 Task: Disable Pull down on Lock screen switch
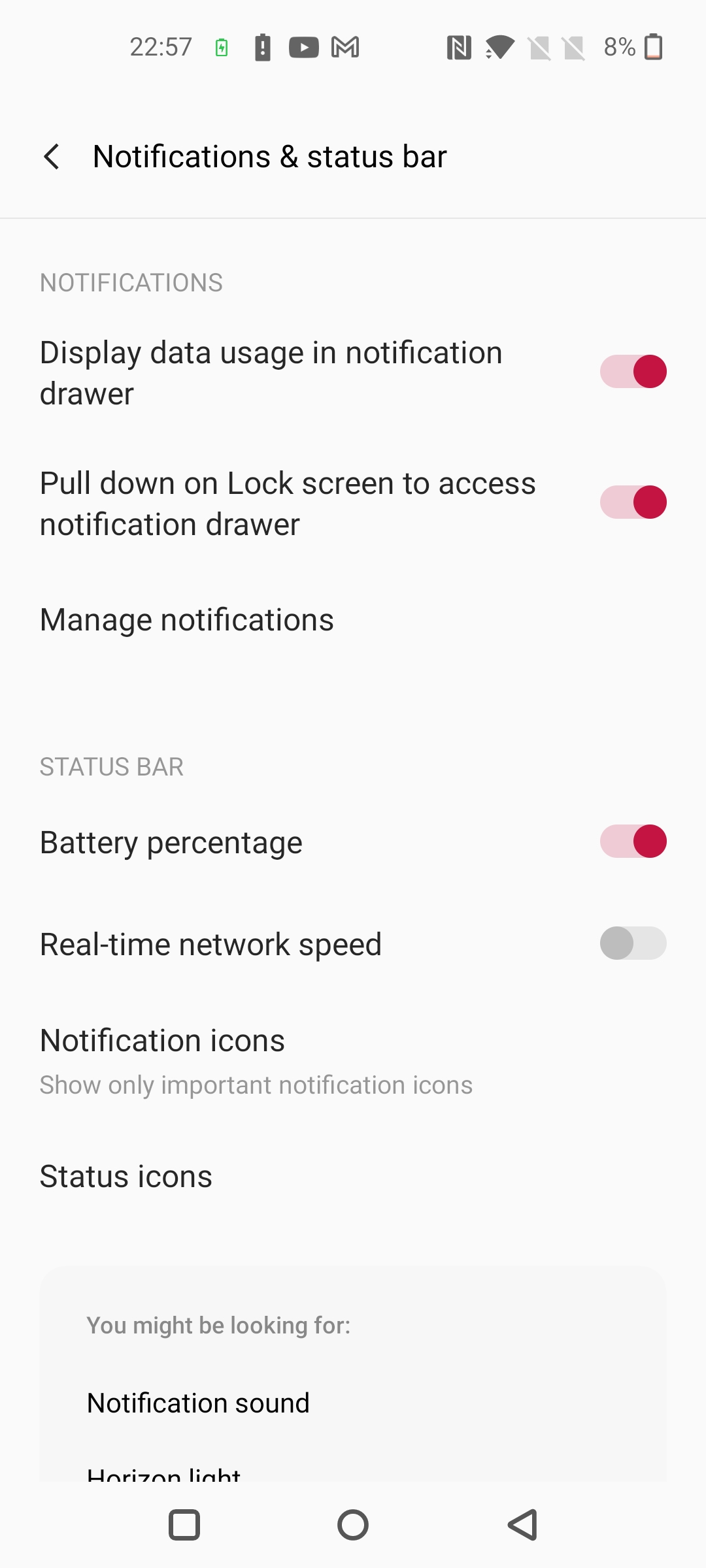(633, 502)
